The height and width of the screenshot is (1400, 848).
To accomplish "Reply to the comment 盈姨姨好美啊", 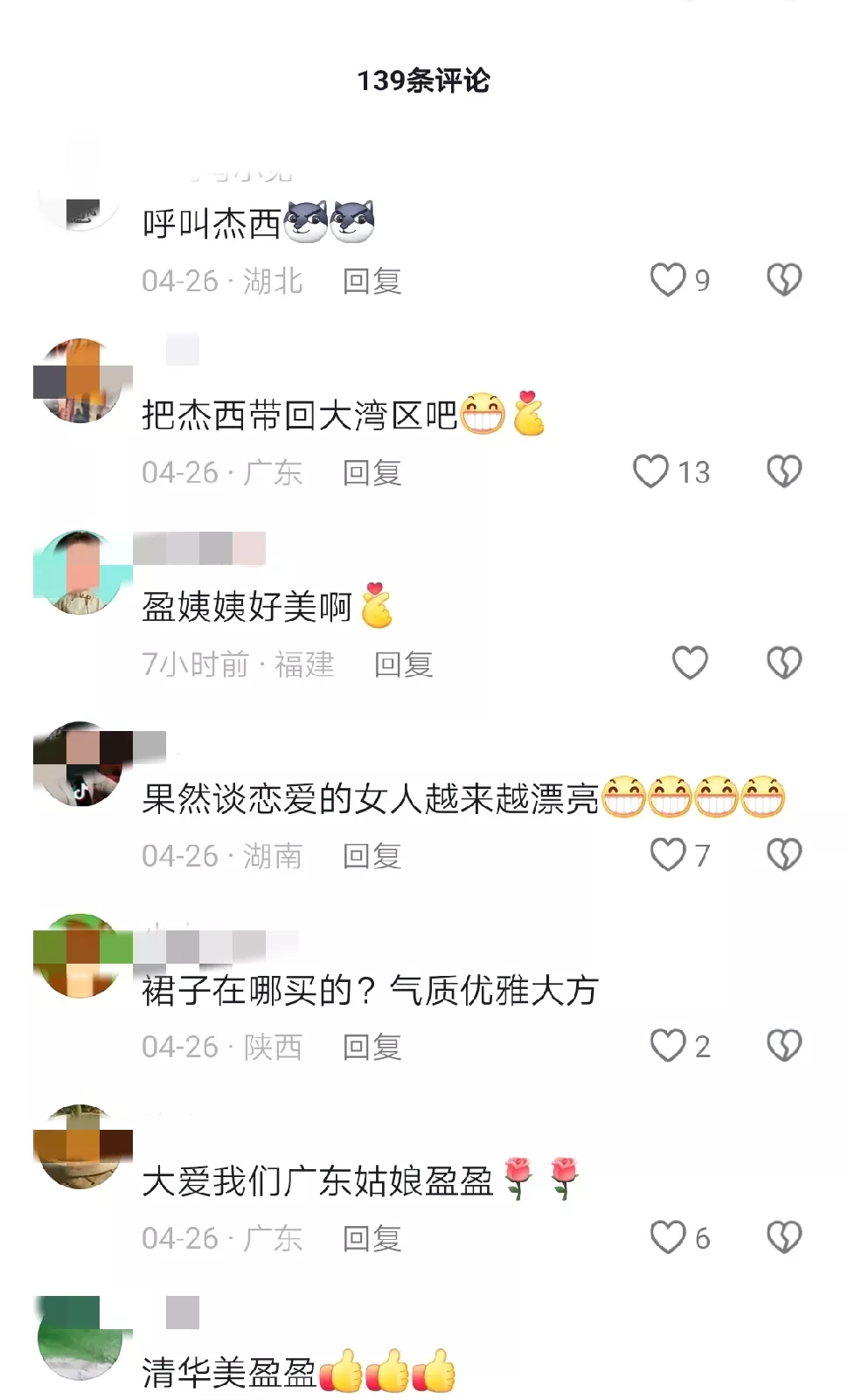I will 404,665.
